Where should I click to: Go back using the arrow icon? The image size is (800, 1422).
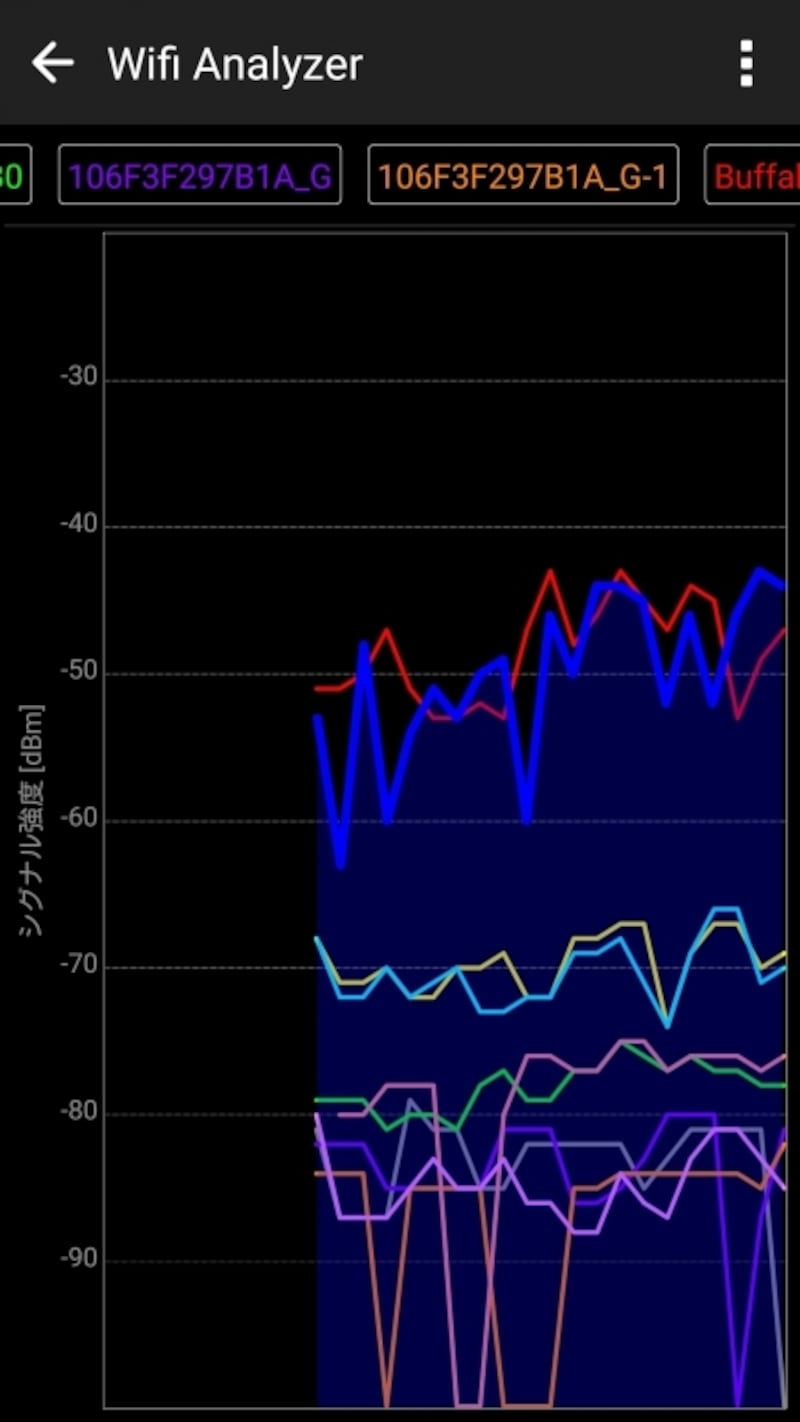coord(53,63)
